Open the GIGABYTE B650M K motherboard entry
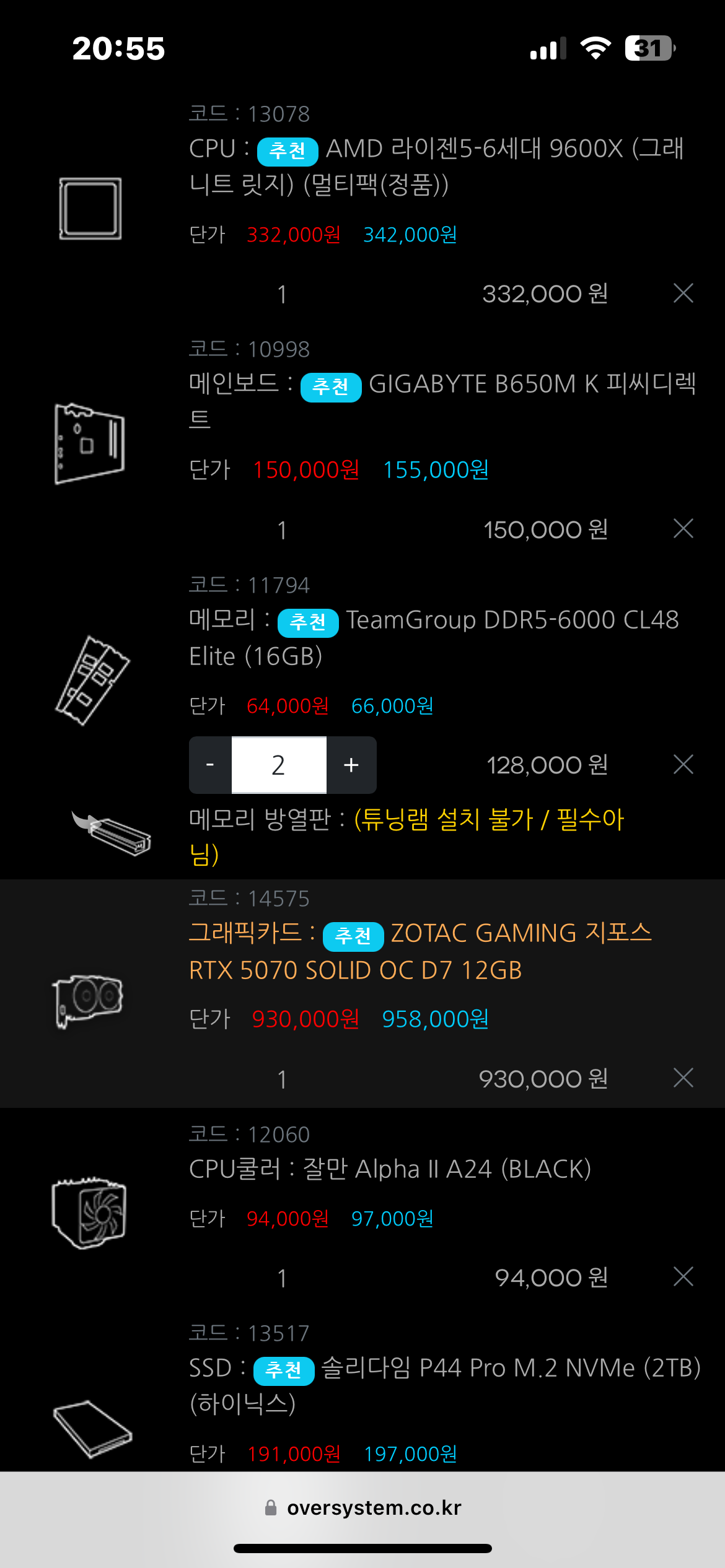The width and height of the screenshot is (725, 1568). pos(443,401)
